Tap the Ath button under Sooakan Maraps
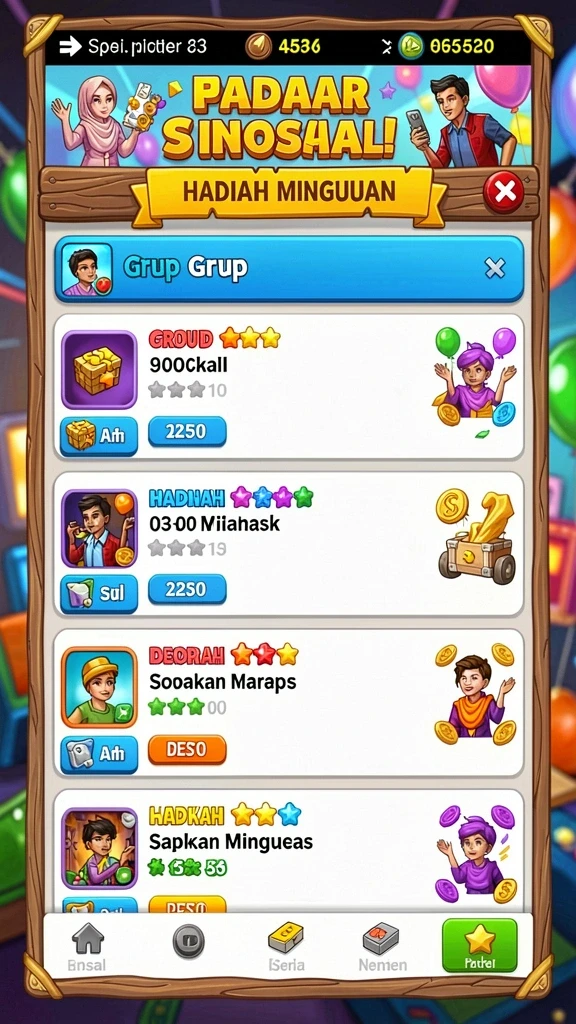576x1024 pixels. point(99,754)
